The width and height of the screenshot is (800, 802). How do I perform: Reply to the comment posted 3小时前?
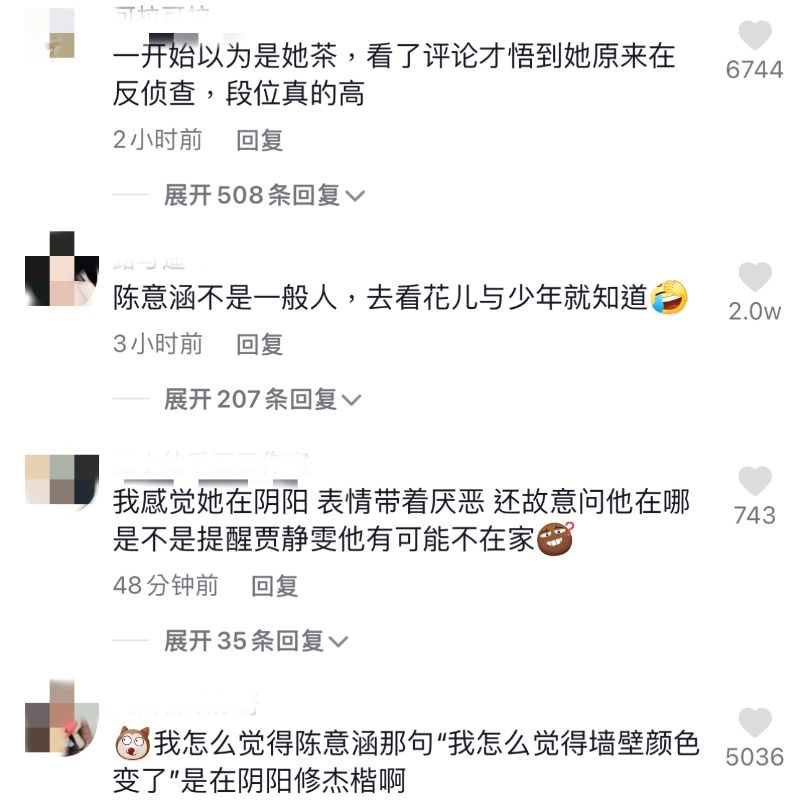point(260,345)
